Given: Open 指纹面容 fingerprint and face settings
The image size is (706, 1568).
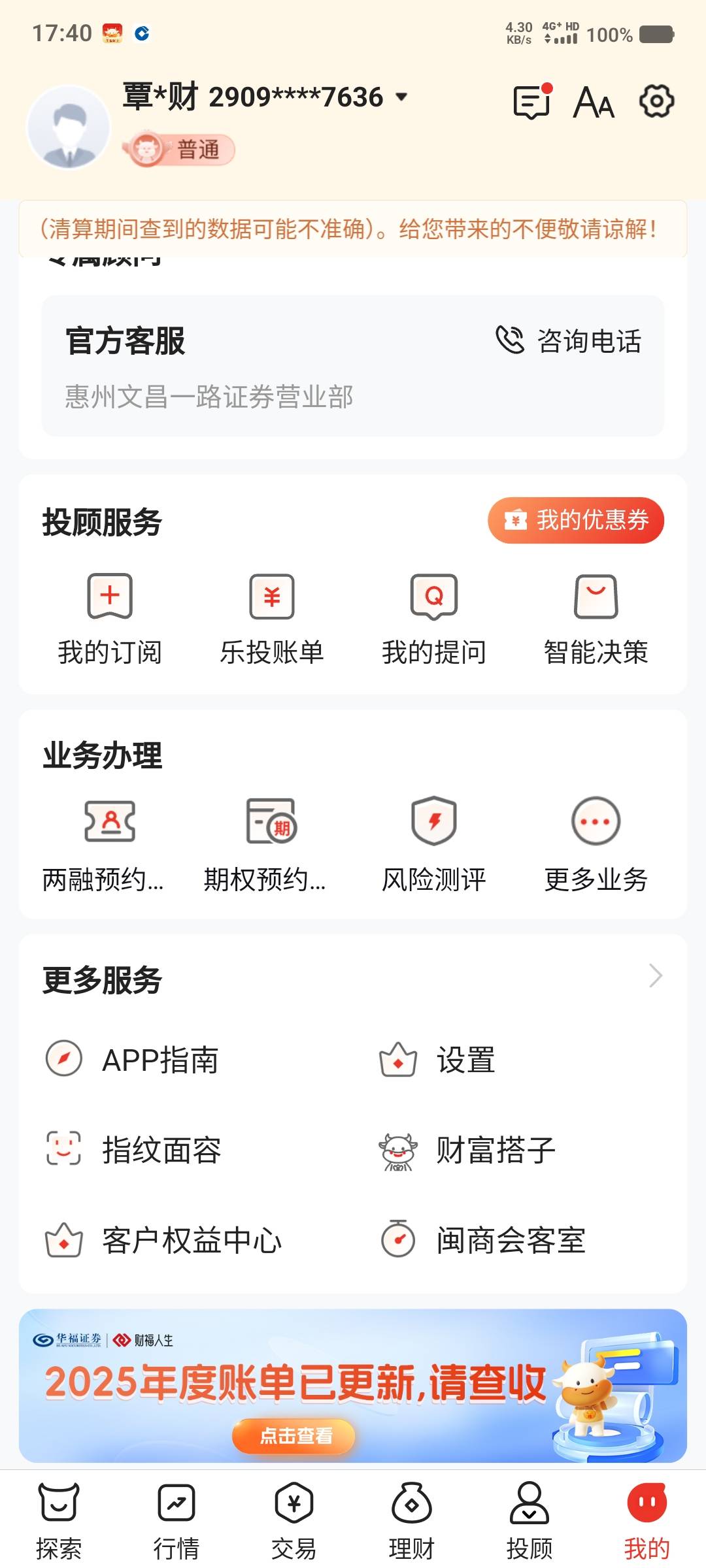Looking at the screenshot, I should click(x=161, y=1150).
